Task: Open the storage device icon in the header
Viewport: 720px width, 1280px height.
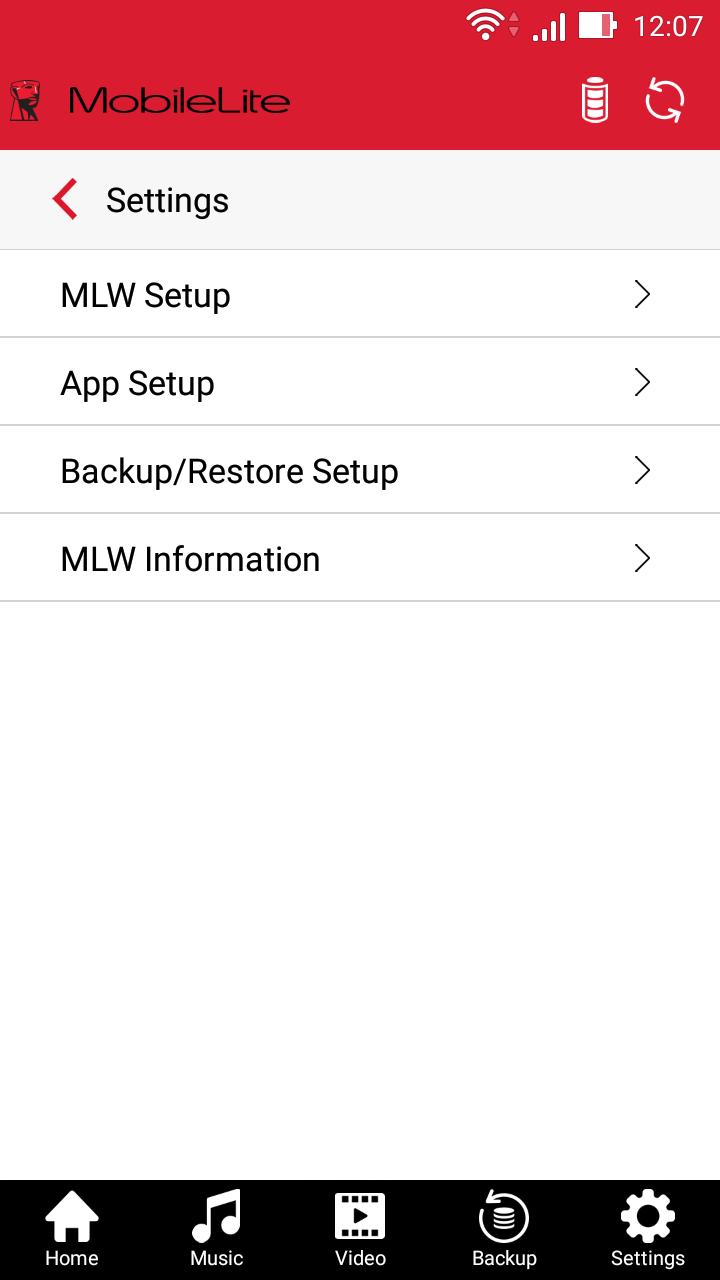Action: coord(595,101)
